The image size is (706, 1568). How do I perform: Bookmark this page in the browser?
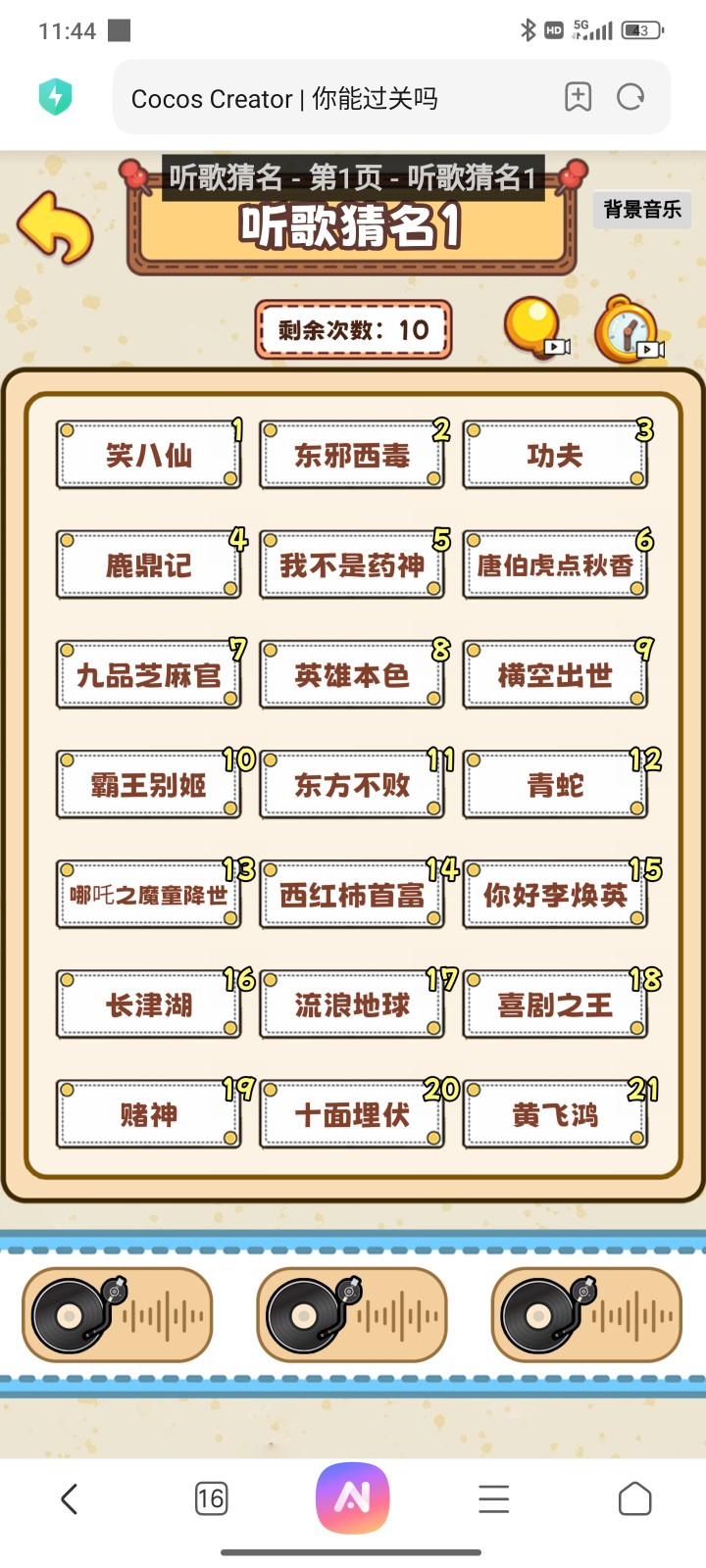pyautogui.click(x=579, y=97)
